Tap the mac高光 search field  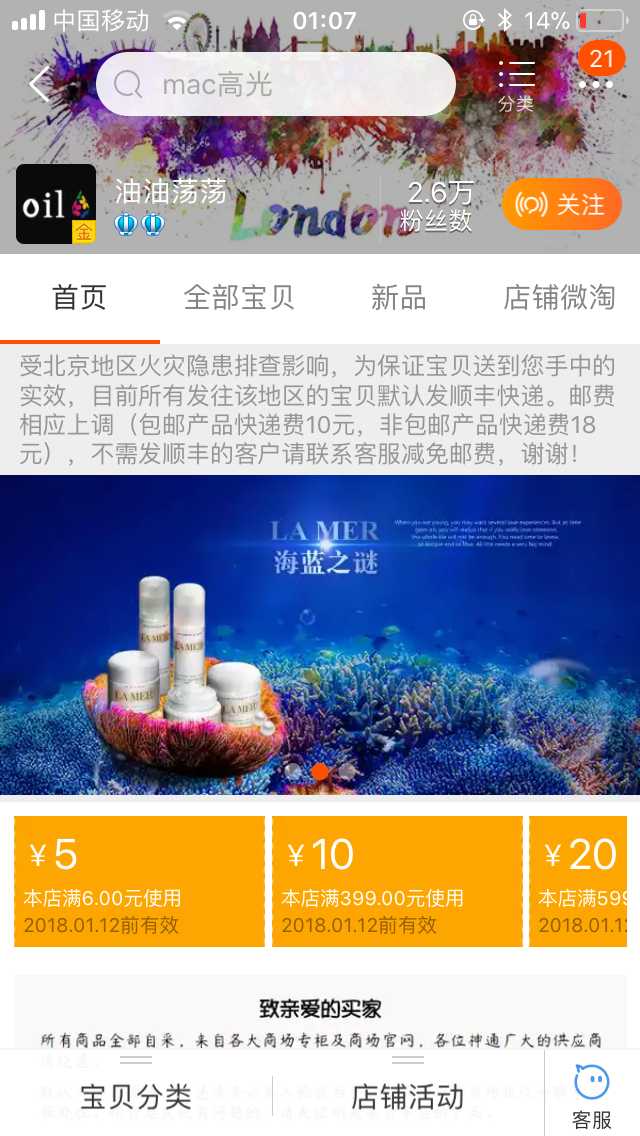coord(275,85)
